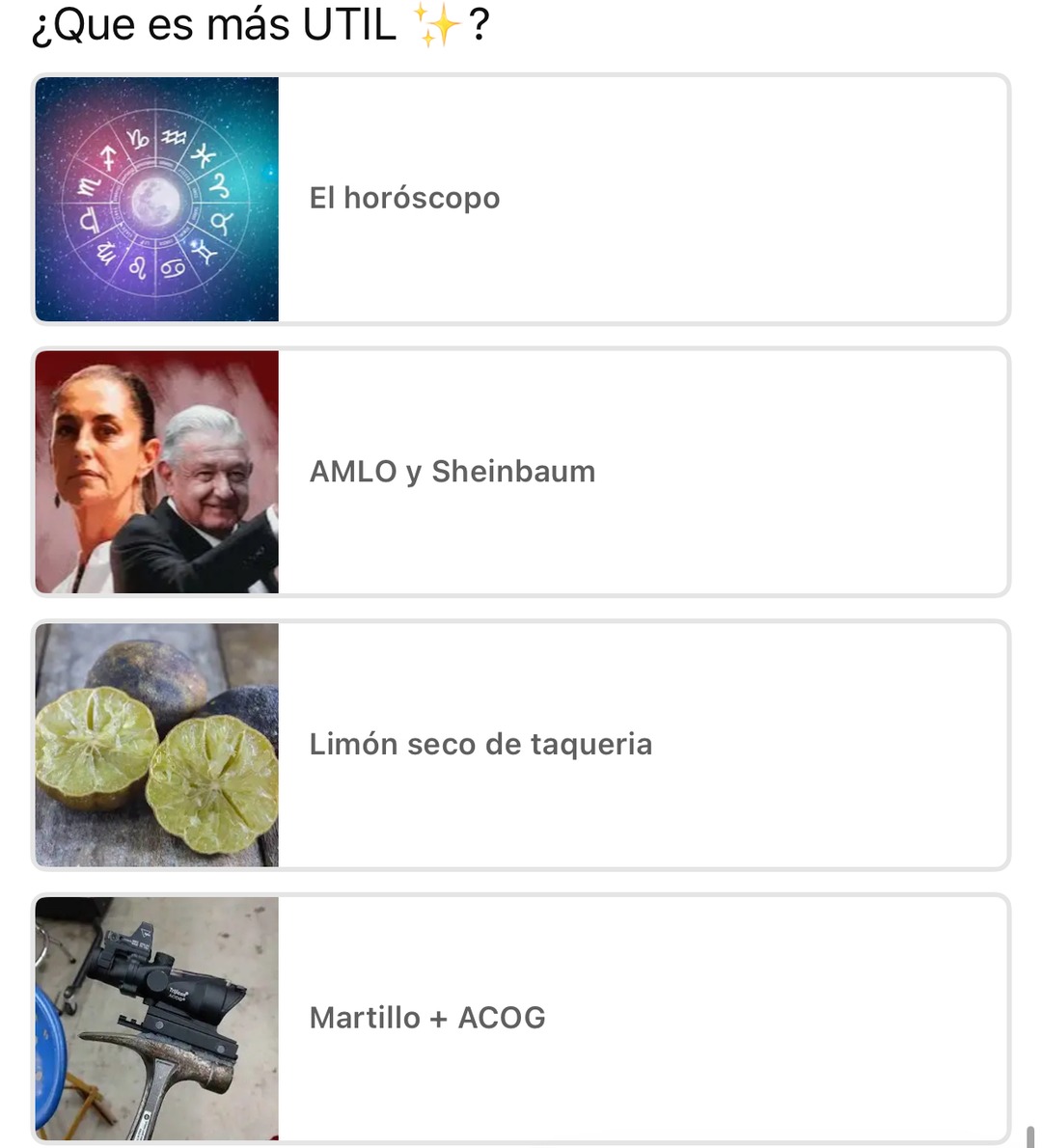Screen dimensions: 1042x1148
Task: Select the AMLO y Sheinbaum option
Action: coord(521,472)
